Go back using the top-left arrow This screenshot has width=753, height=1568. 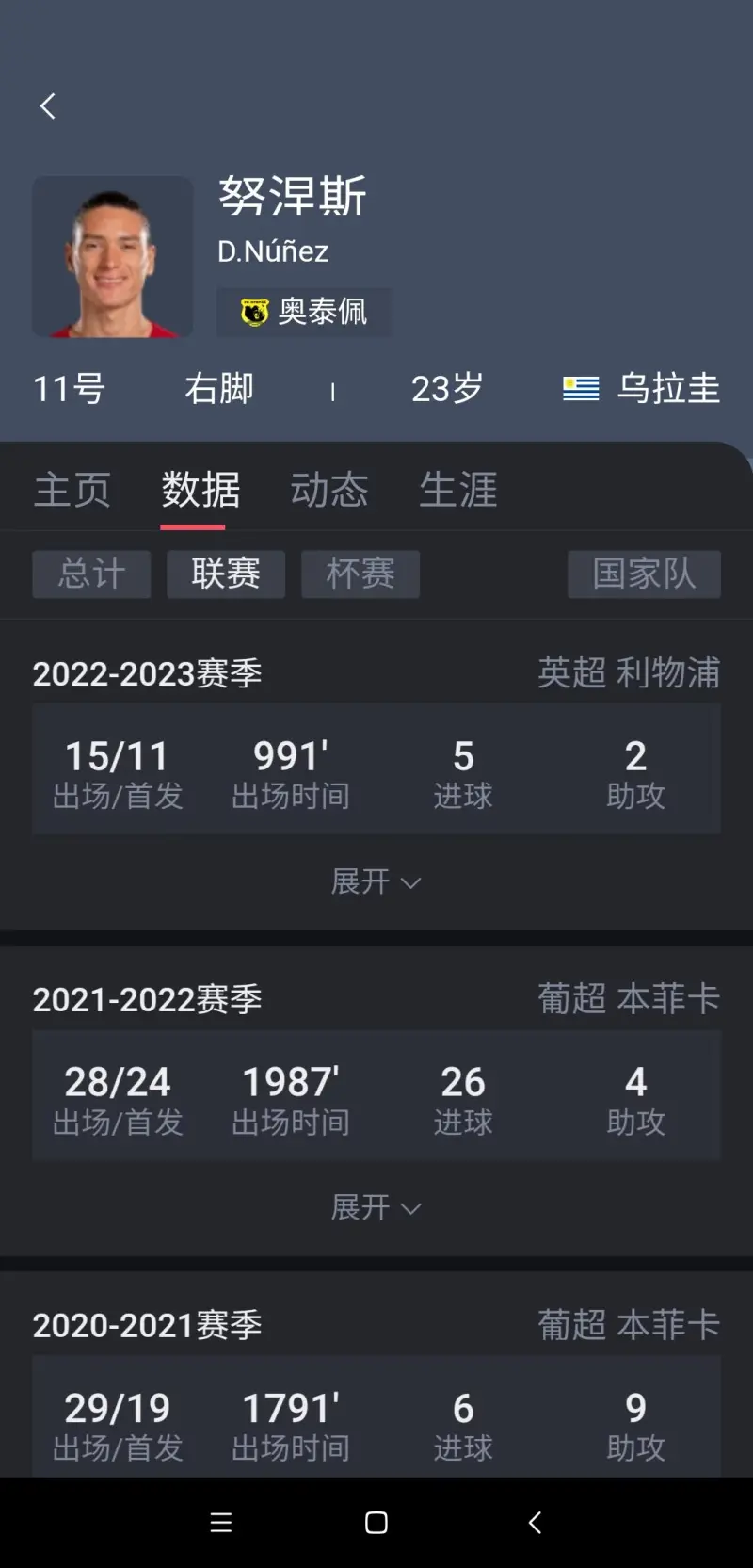point(48,106)
